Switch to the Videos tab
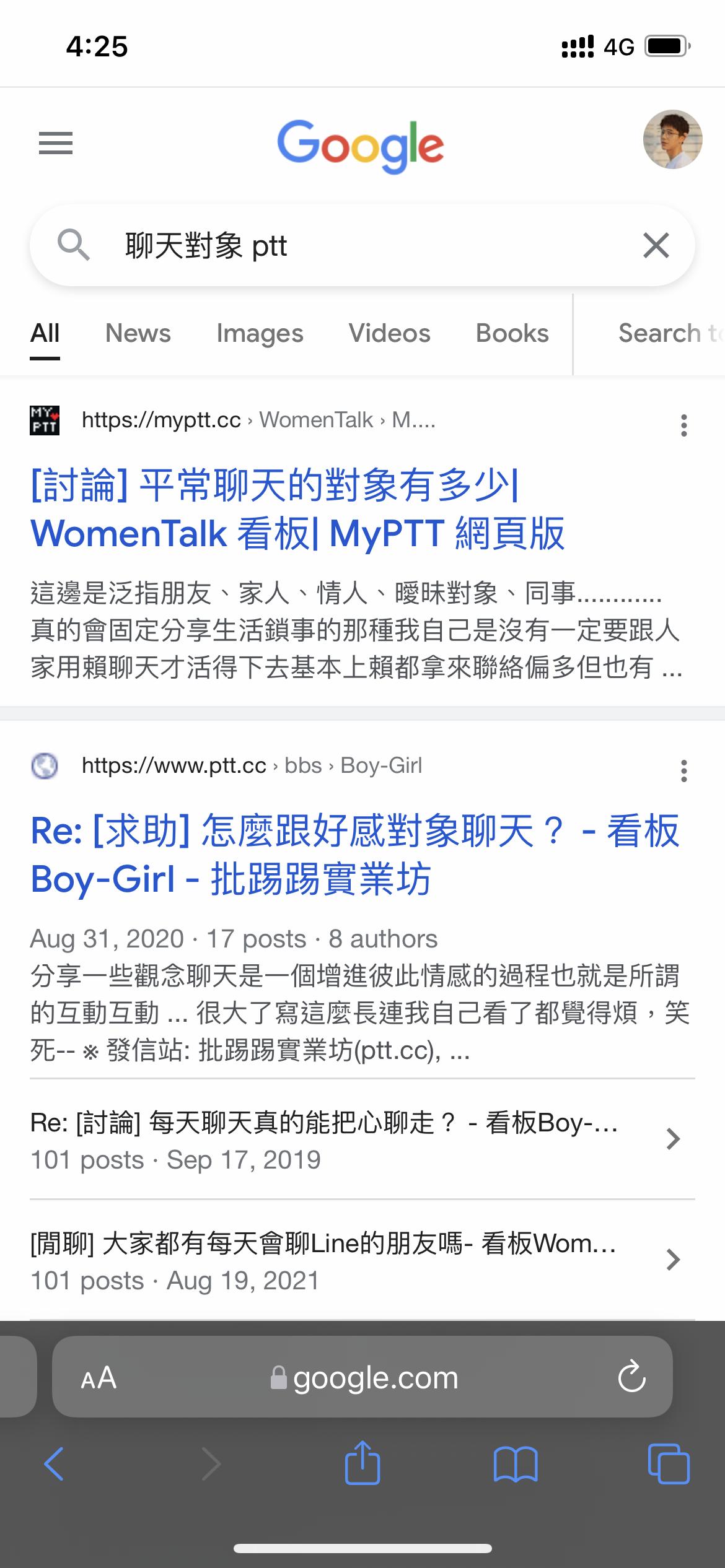The width and height of the screenshot is (725, 1568). [x=389, y=333]
